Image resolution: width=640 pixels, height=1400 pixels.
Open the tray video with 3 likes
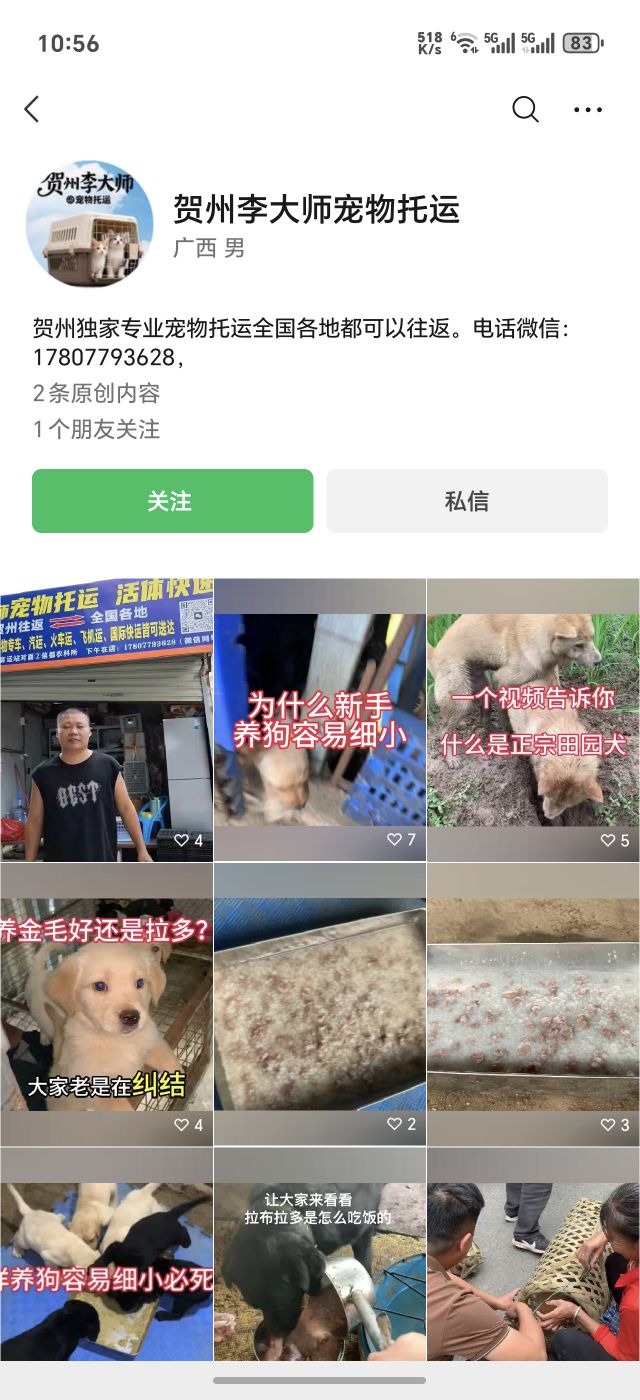pyautogui.click(x=534, y=1005)
